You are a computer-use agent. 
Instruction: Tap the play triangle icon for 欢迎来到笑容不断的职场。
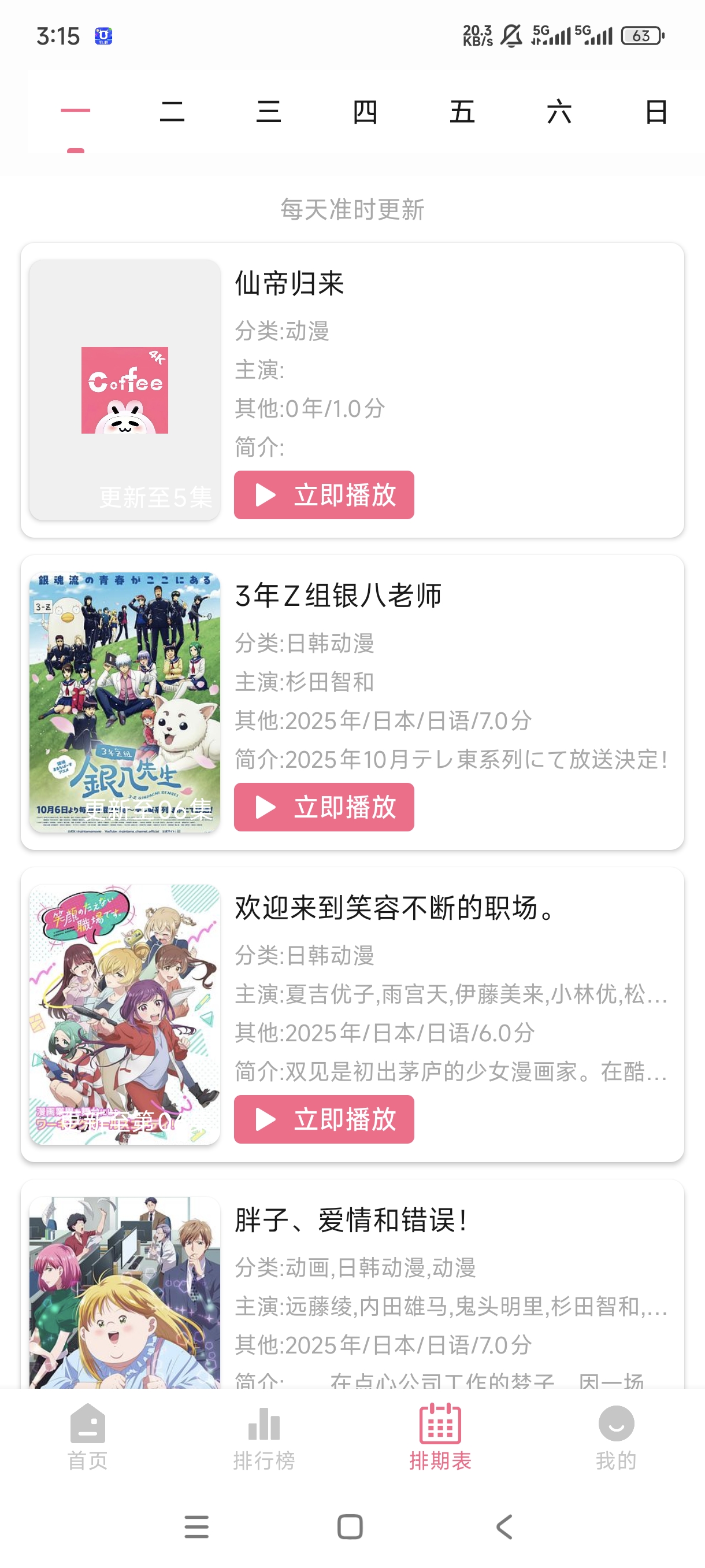266,1119
